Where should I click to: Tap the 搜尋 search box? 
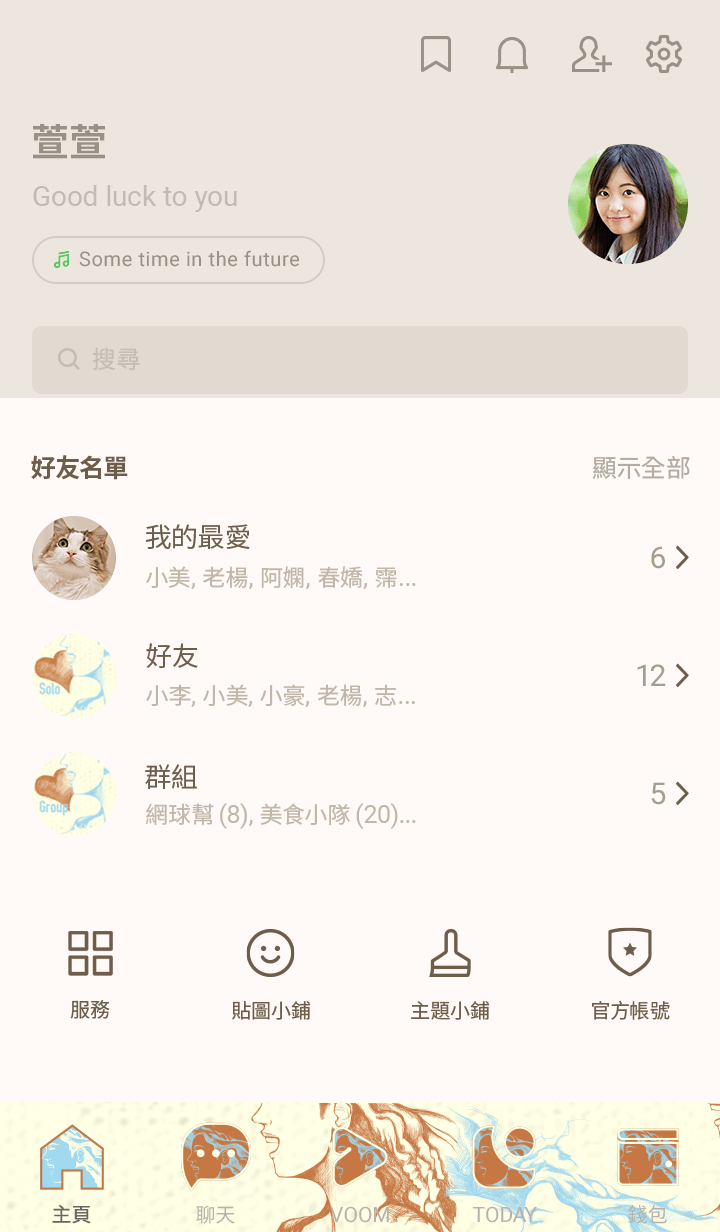pos(360,359)
